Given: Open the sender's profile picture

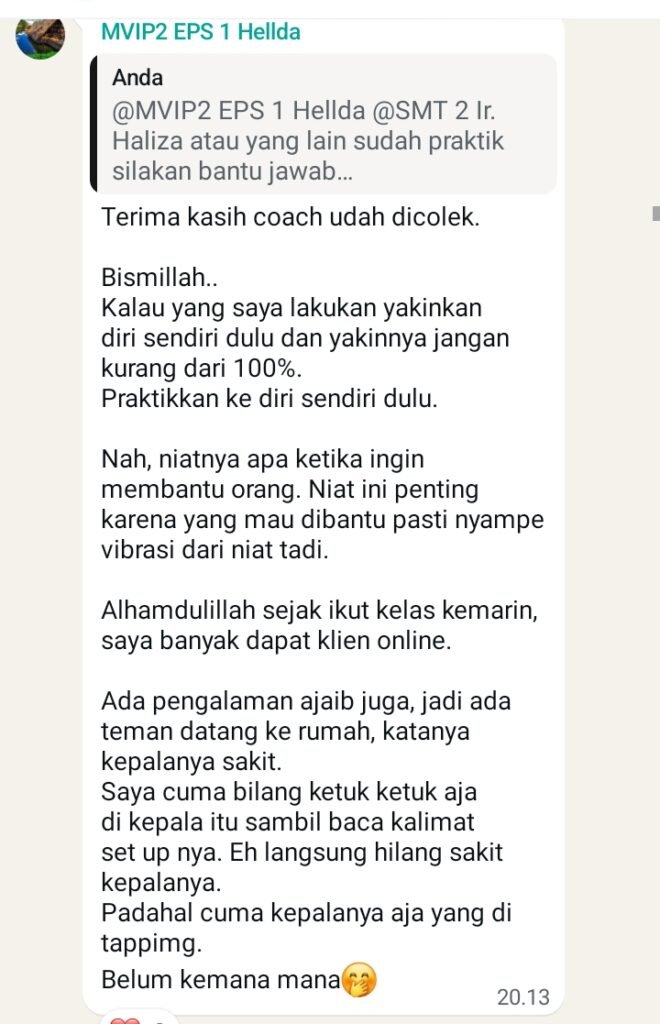Looking at the screenshot, I should click(41, 36).
